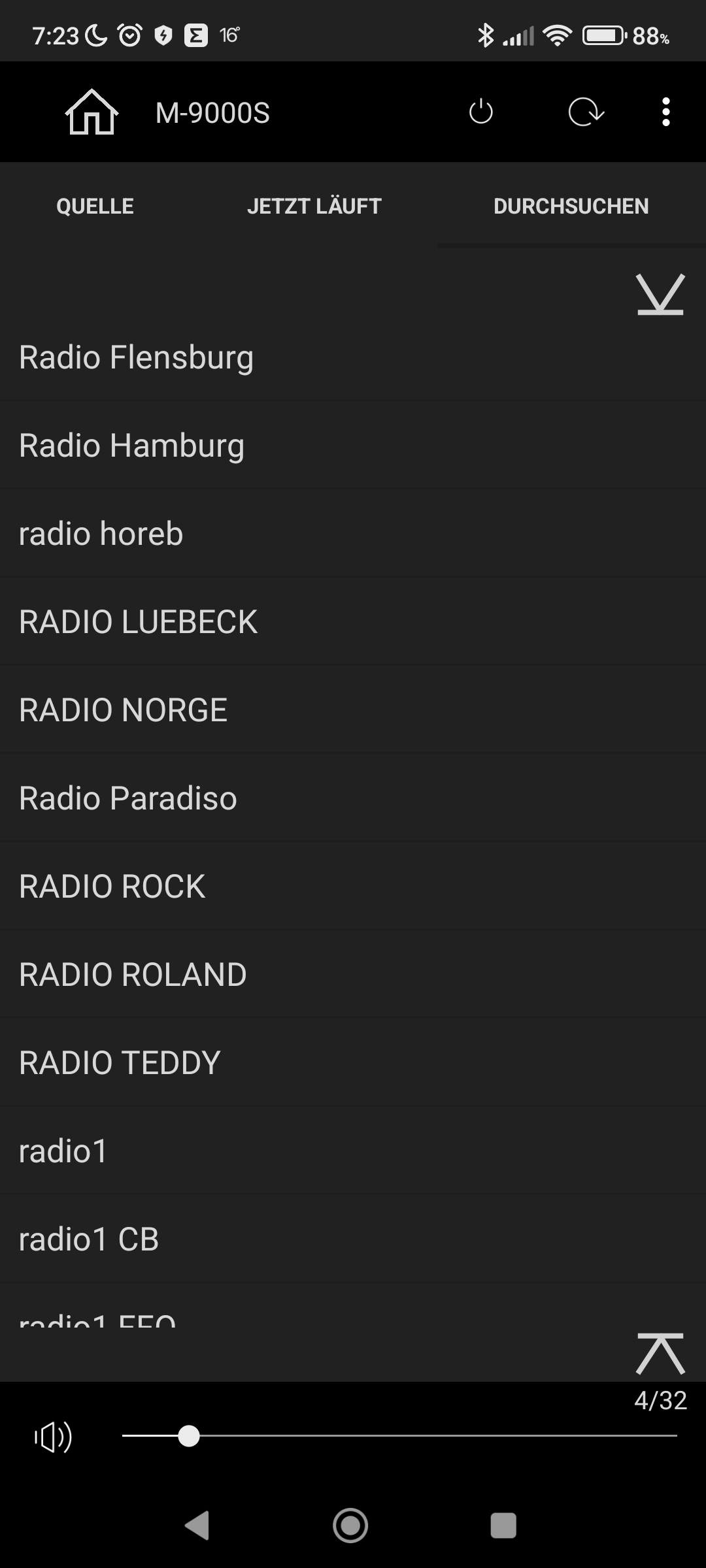The width and height of the screenshot is (706, 1568).
Task: Toggle the M-9000S power button
Action: pos(481,112)
